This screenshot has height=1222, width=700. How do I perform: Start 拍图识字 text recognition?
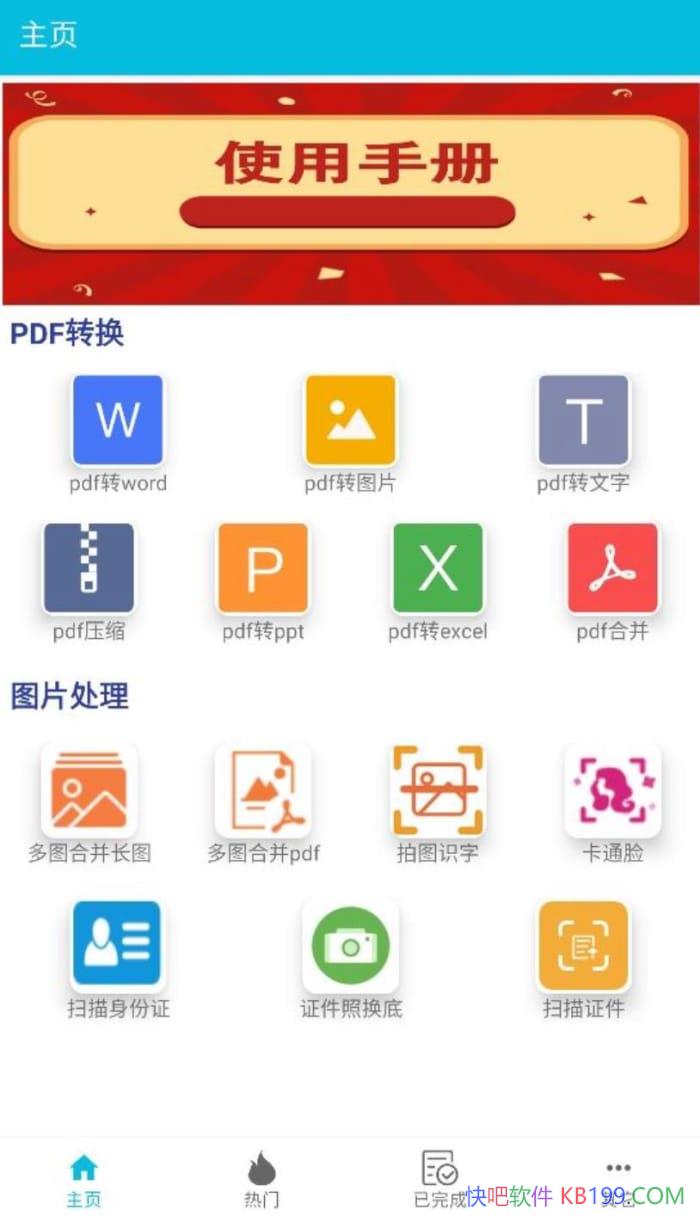click(438, 791)
